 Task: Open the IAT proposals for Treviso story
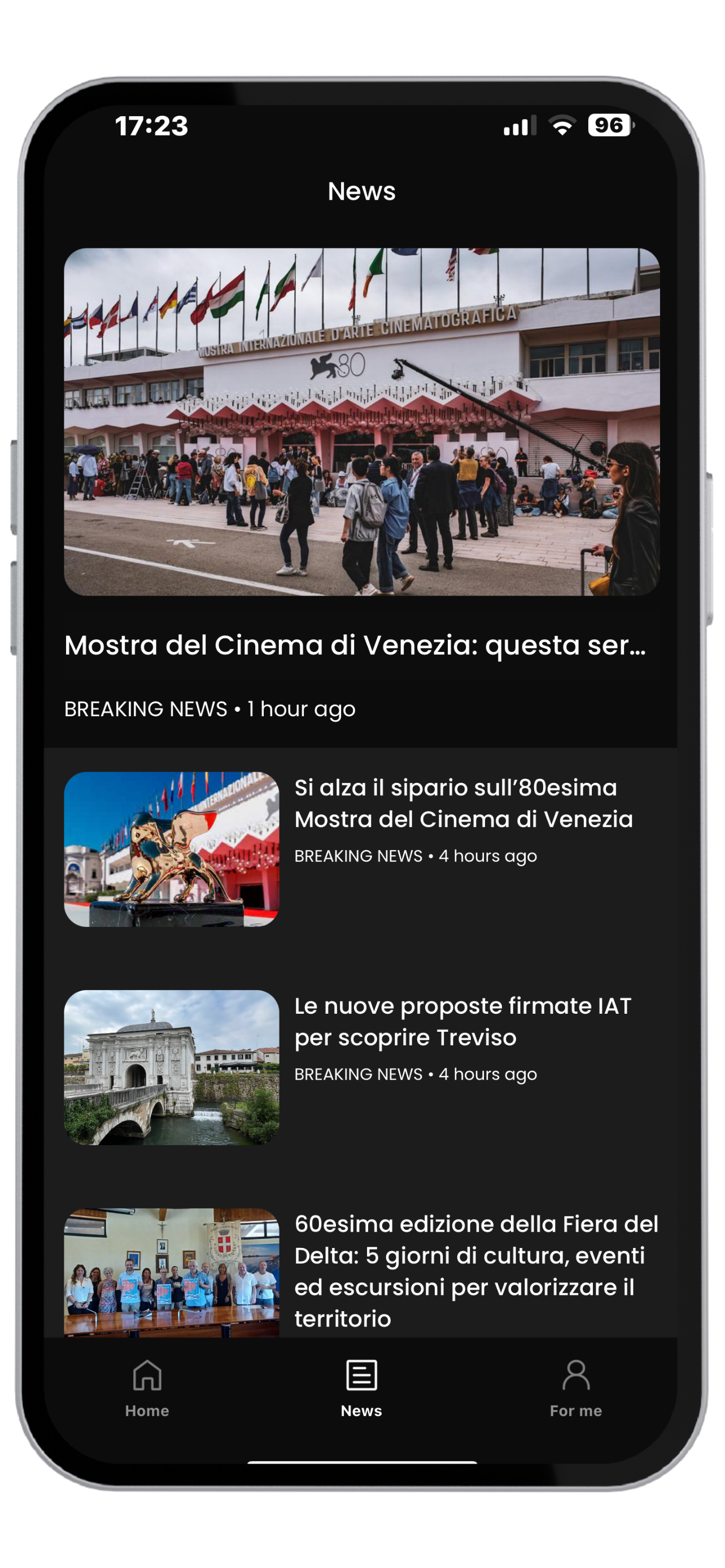(x=462, y=1022)
